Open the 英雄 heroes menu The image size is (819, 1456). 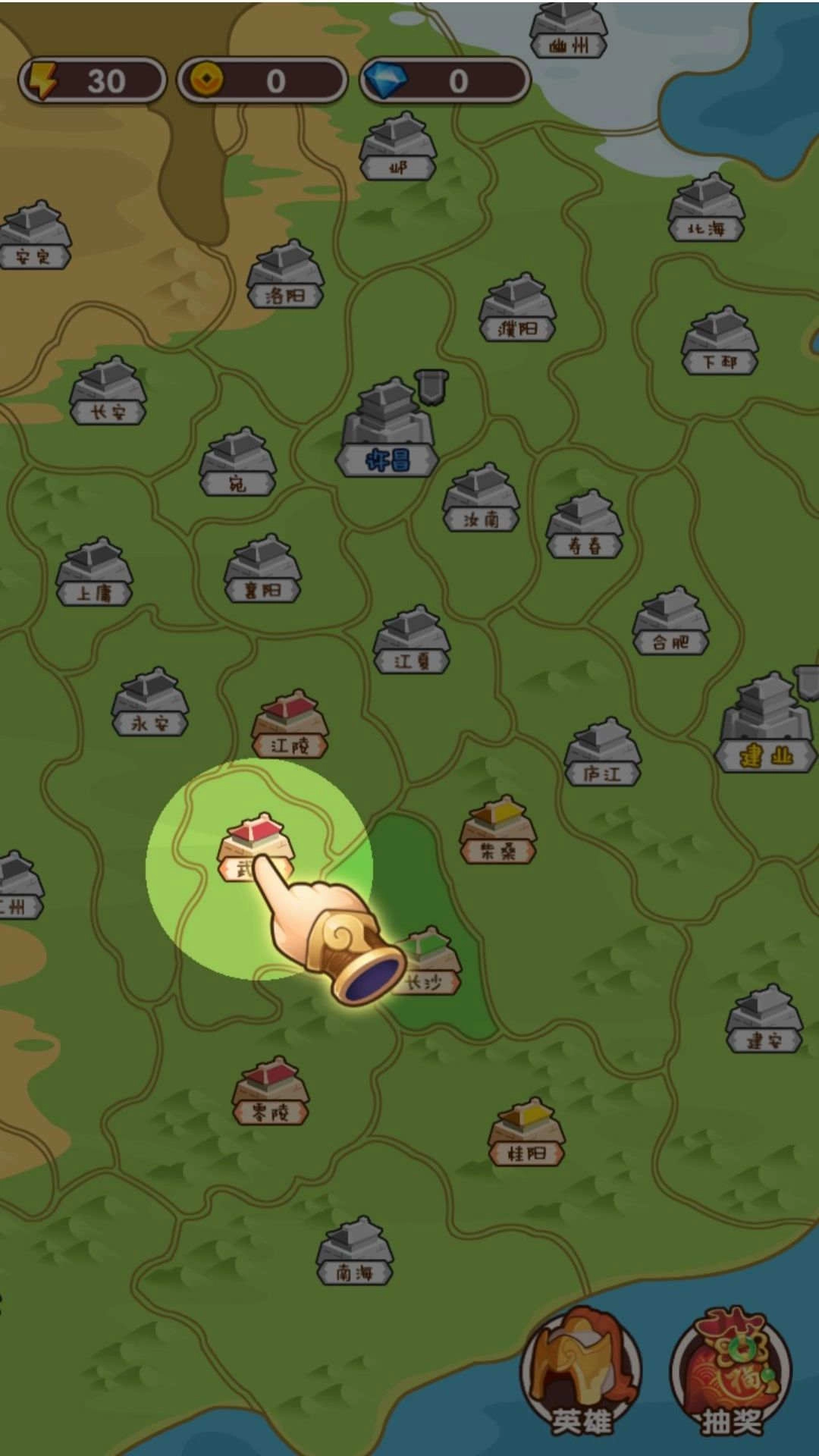[x=581, y=1373]
